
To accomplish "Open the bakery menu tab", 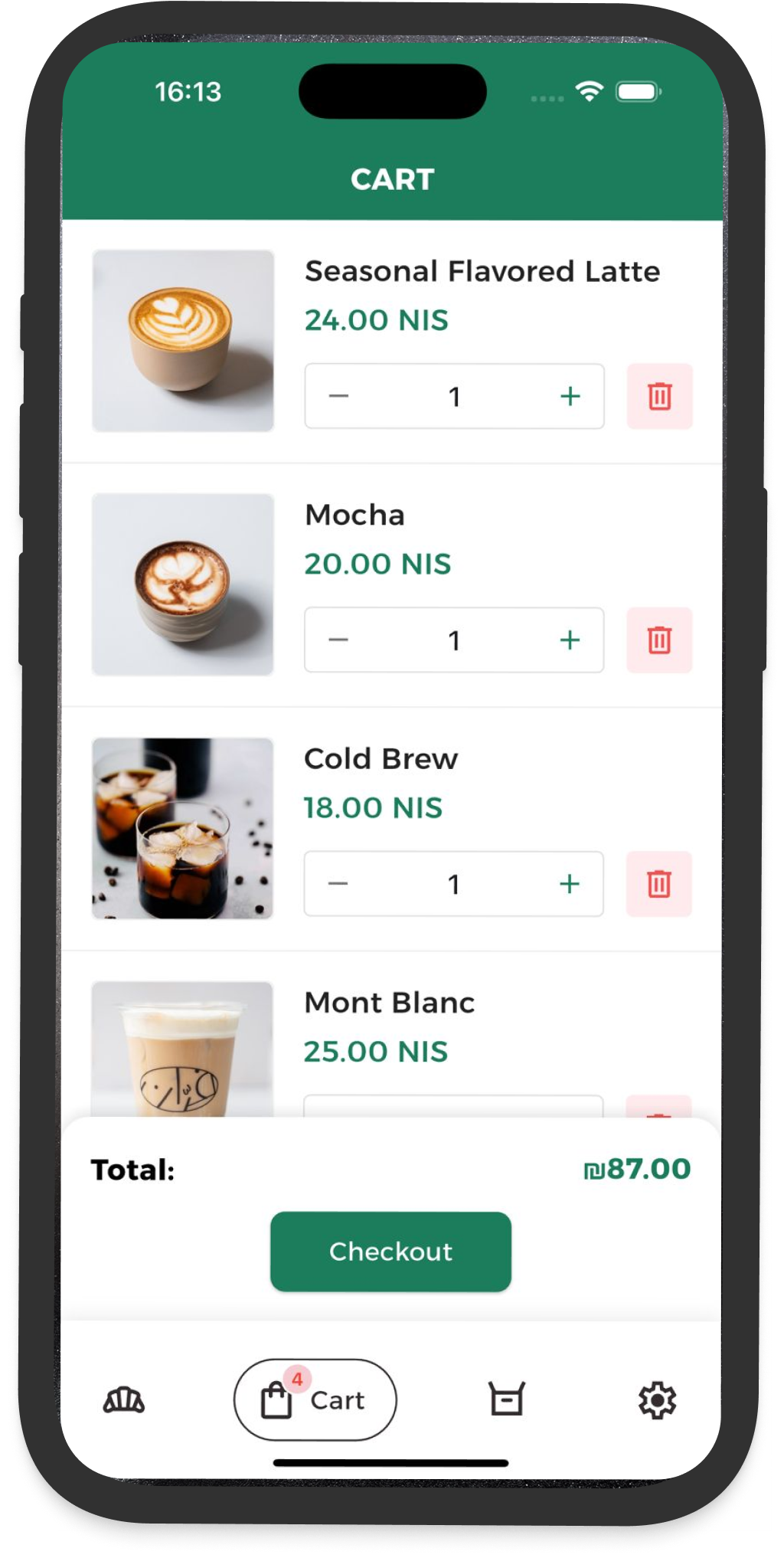I will point(124,1399).
